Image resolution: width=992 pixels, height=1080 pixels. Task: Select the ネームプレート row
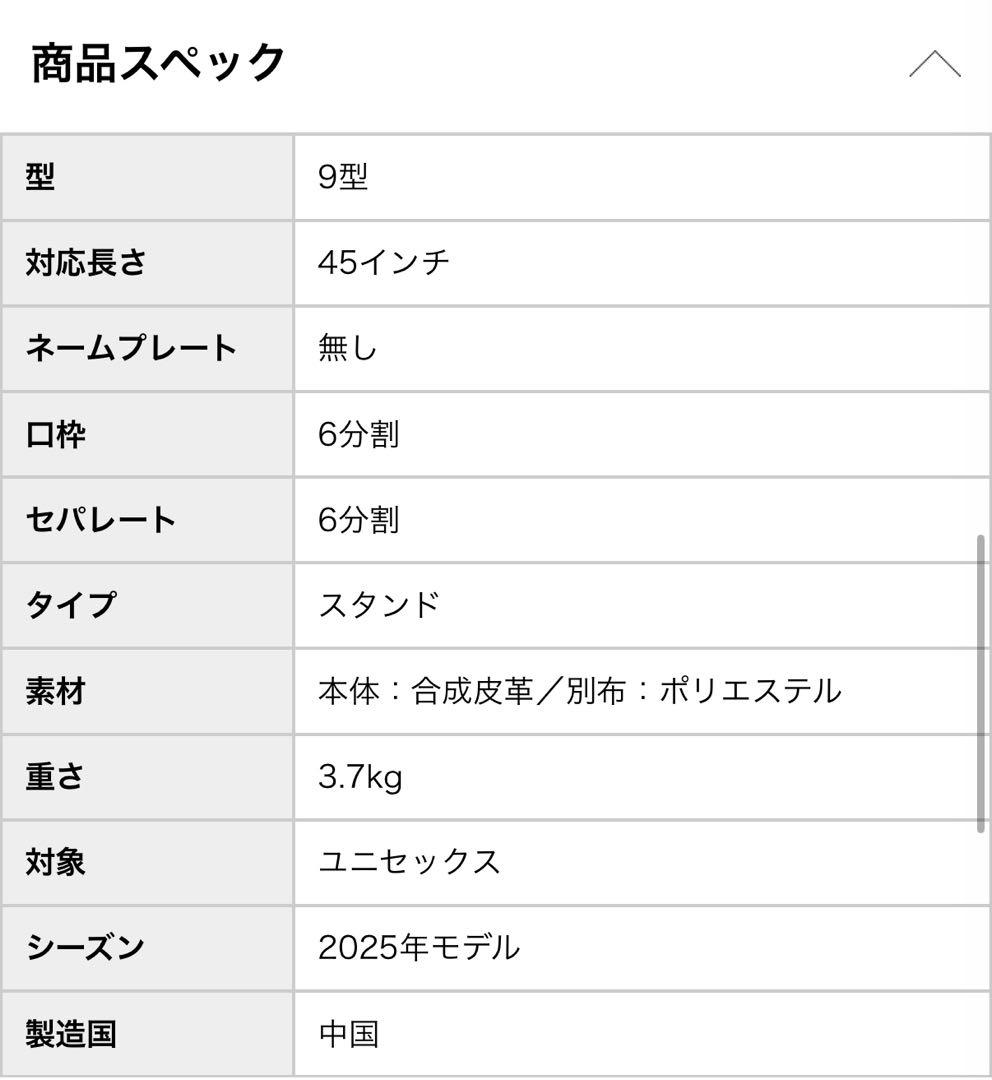coord(130,349)
